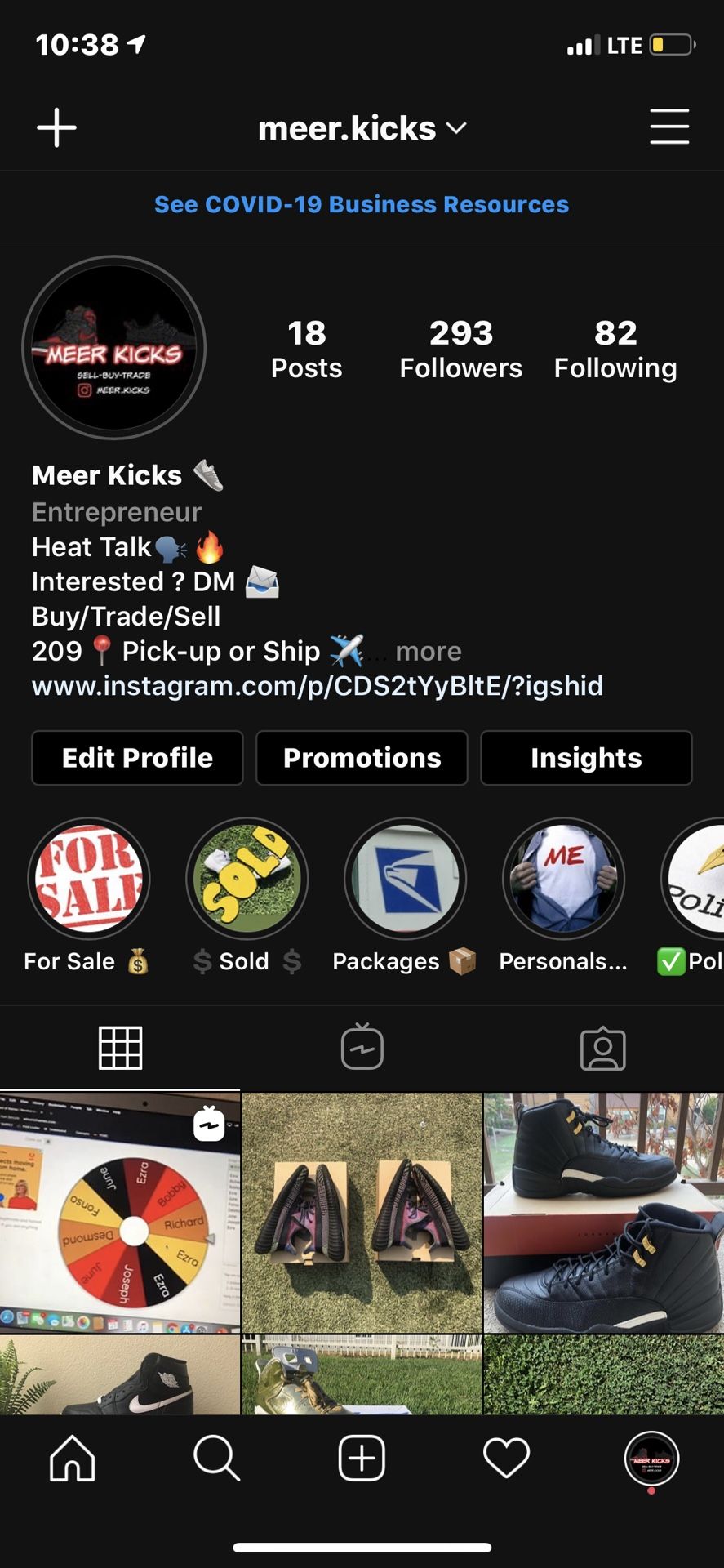Viewport: 724px width, 1568px height.
Task: View the 82 Following list
Action: (x=615, y=350)
